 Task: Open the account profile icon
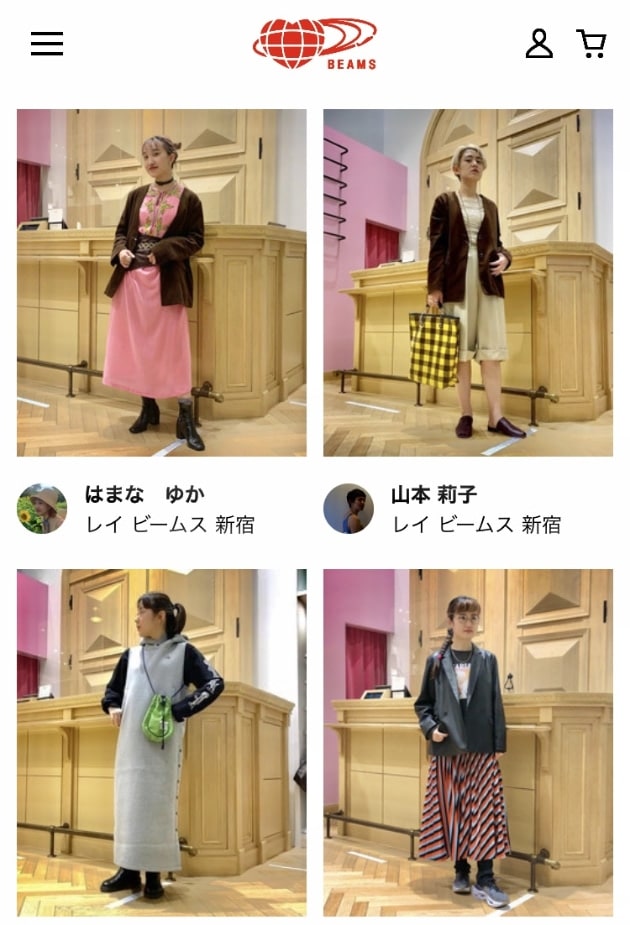point(539,44)
